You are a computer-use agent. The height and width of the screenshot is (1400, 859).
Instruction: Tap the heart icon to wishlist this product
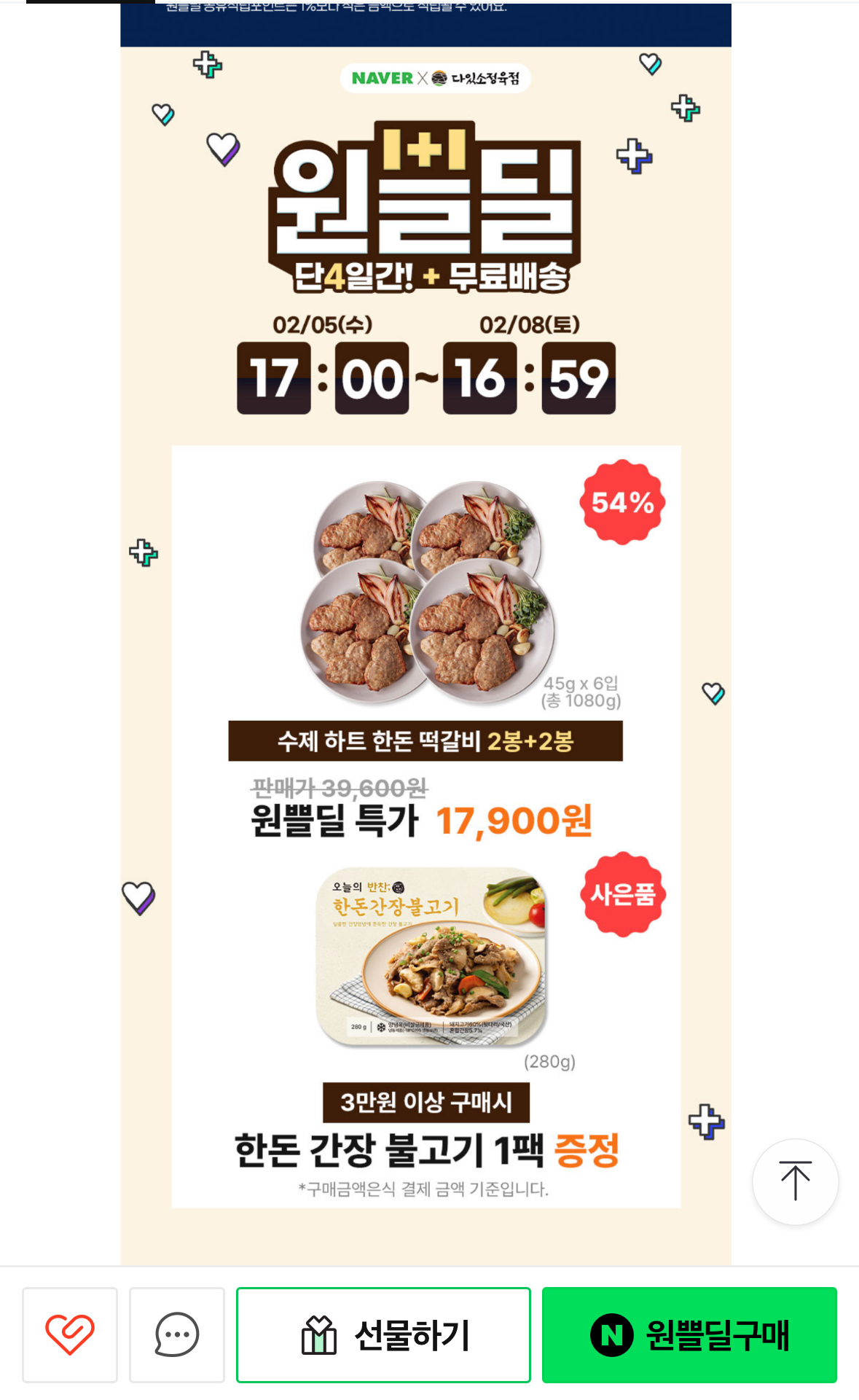70,1334
